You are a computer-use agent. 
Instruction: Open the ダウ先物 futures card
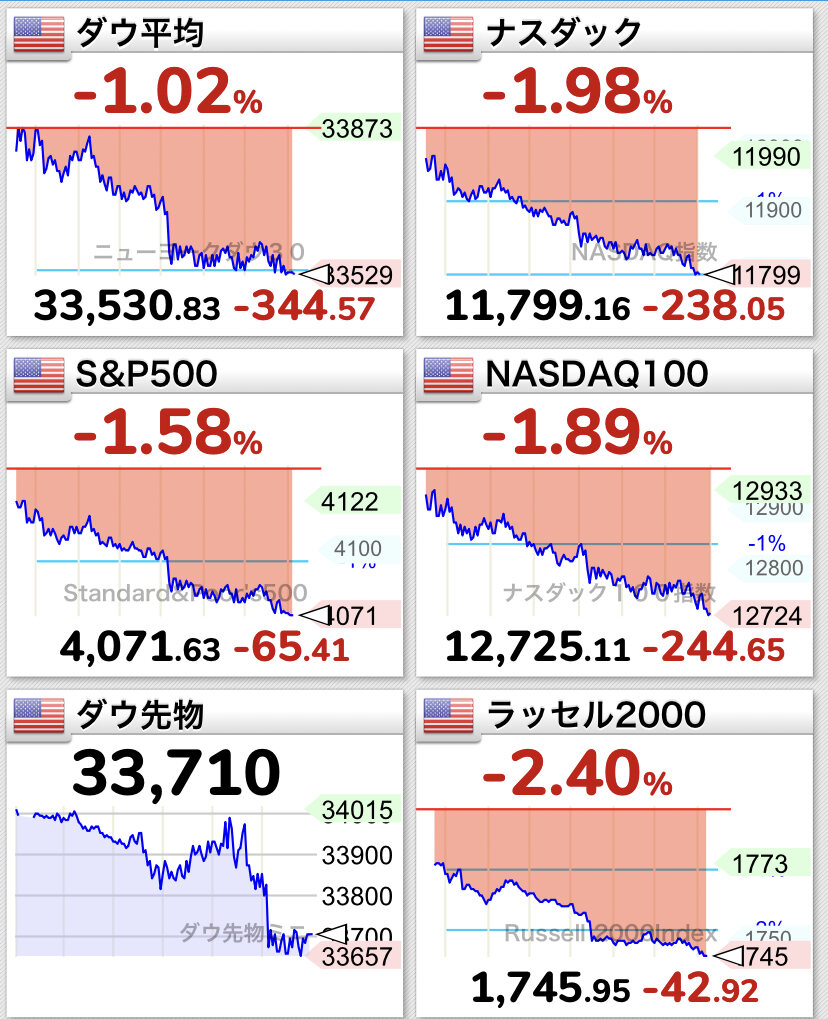(205, 854)
